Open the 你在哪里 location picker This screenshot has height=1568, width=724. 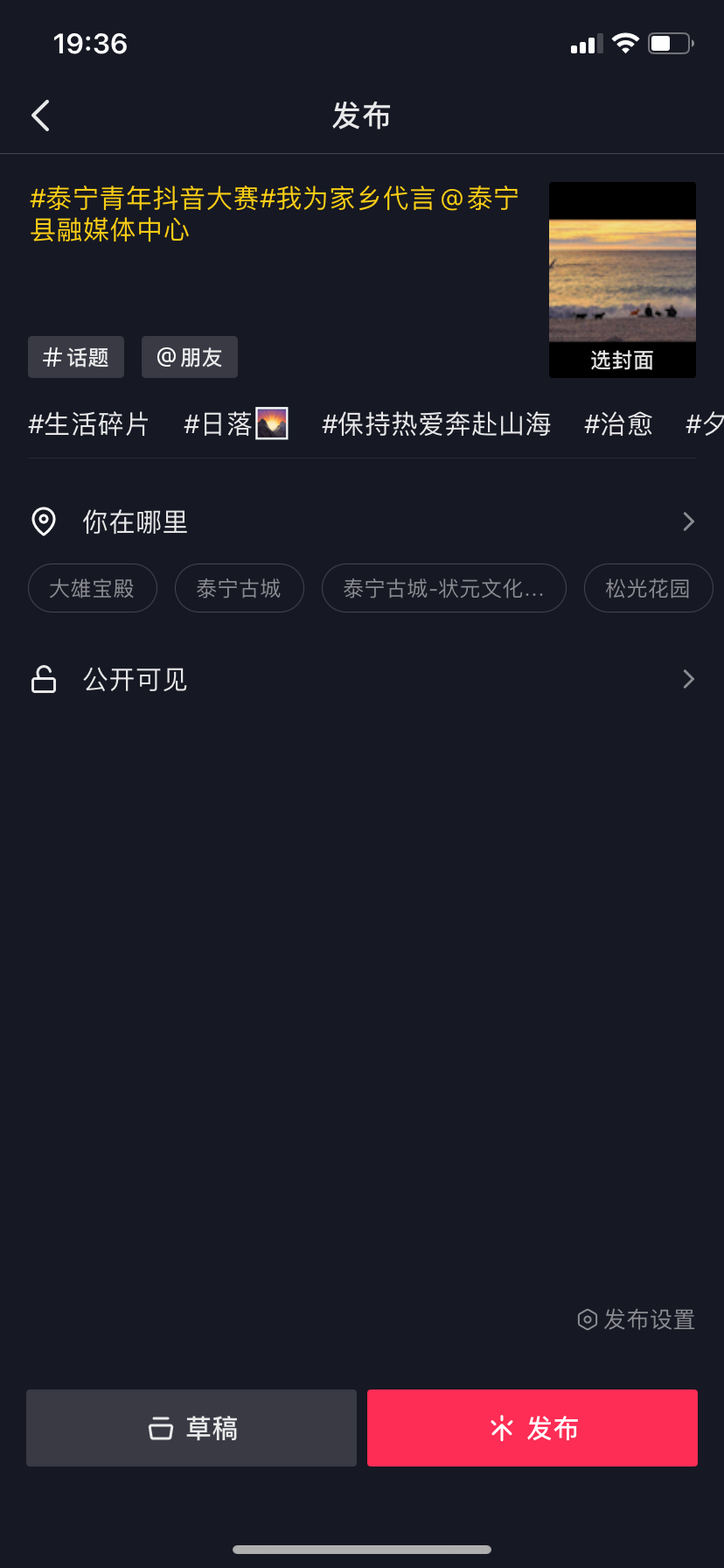pyautogui.click(x=362, y=522)
